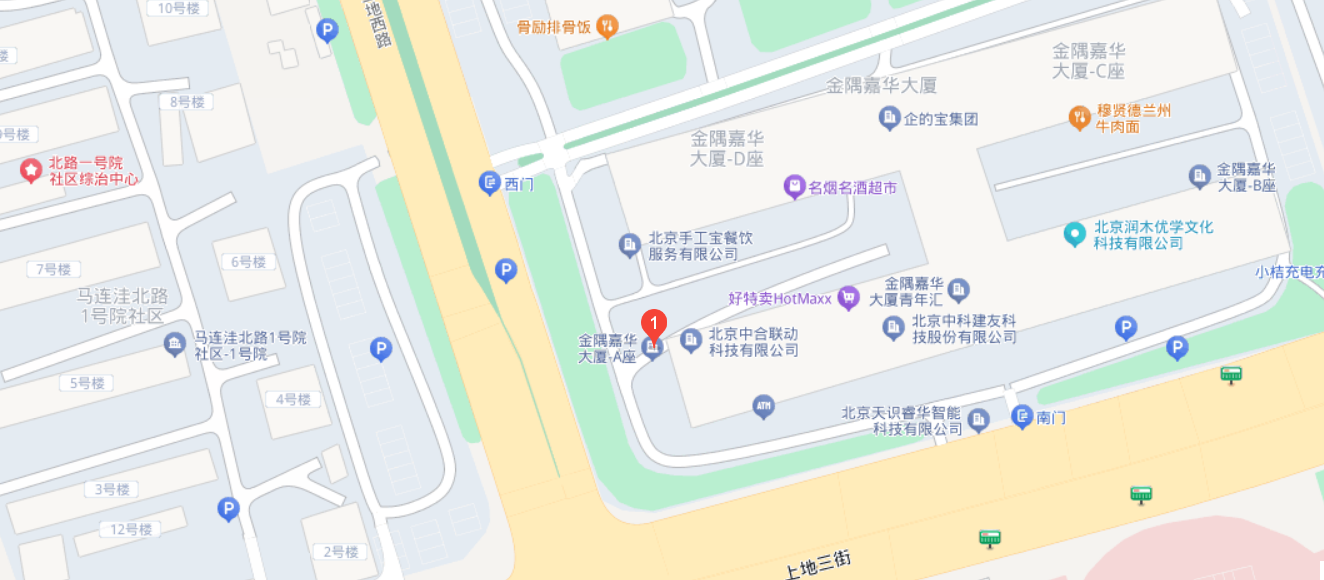Select 北京中科建友科技股份有限公司 marker

(x=893, y=328)
